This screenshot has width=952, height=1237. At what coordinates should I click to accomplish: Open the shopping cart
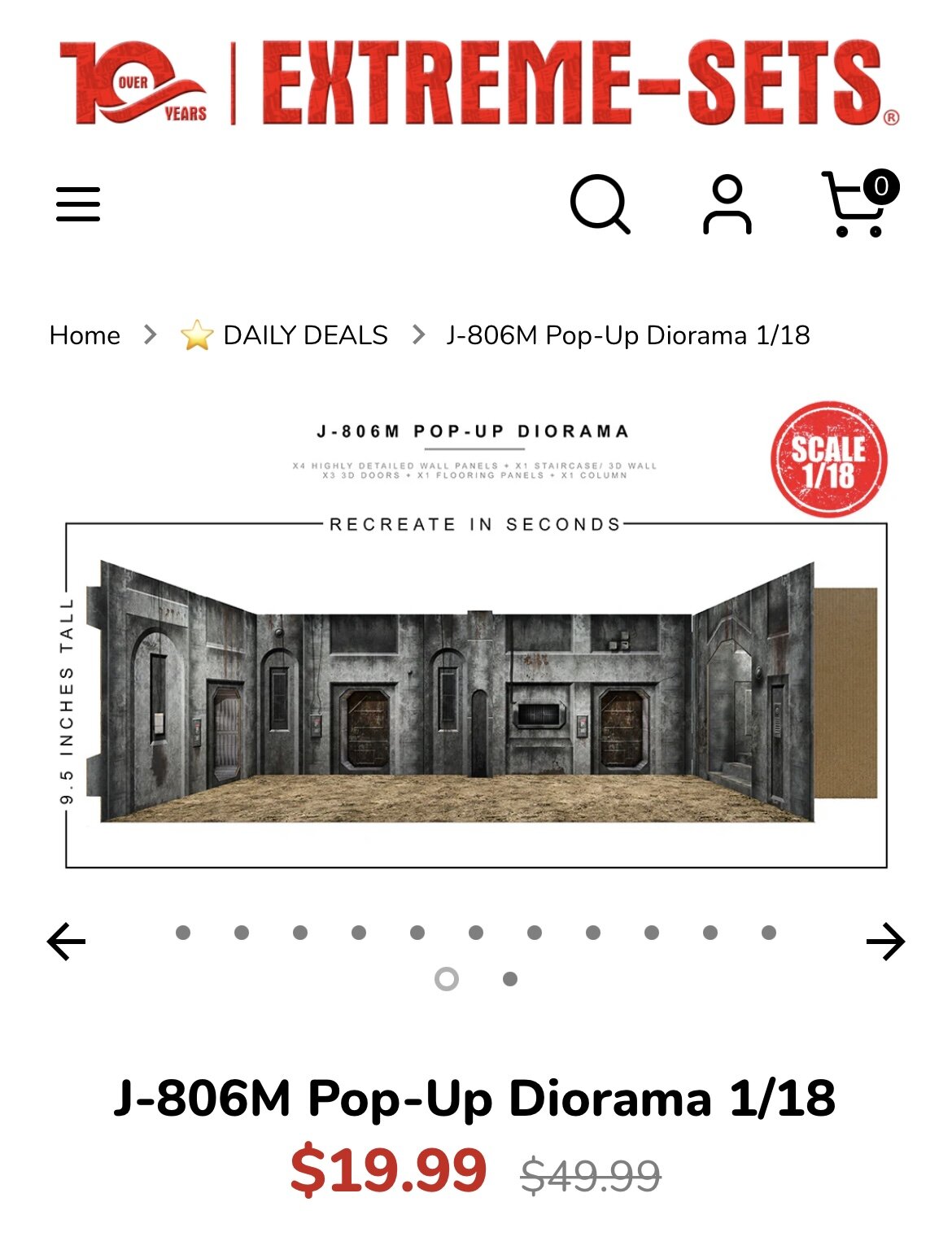857,204
